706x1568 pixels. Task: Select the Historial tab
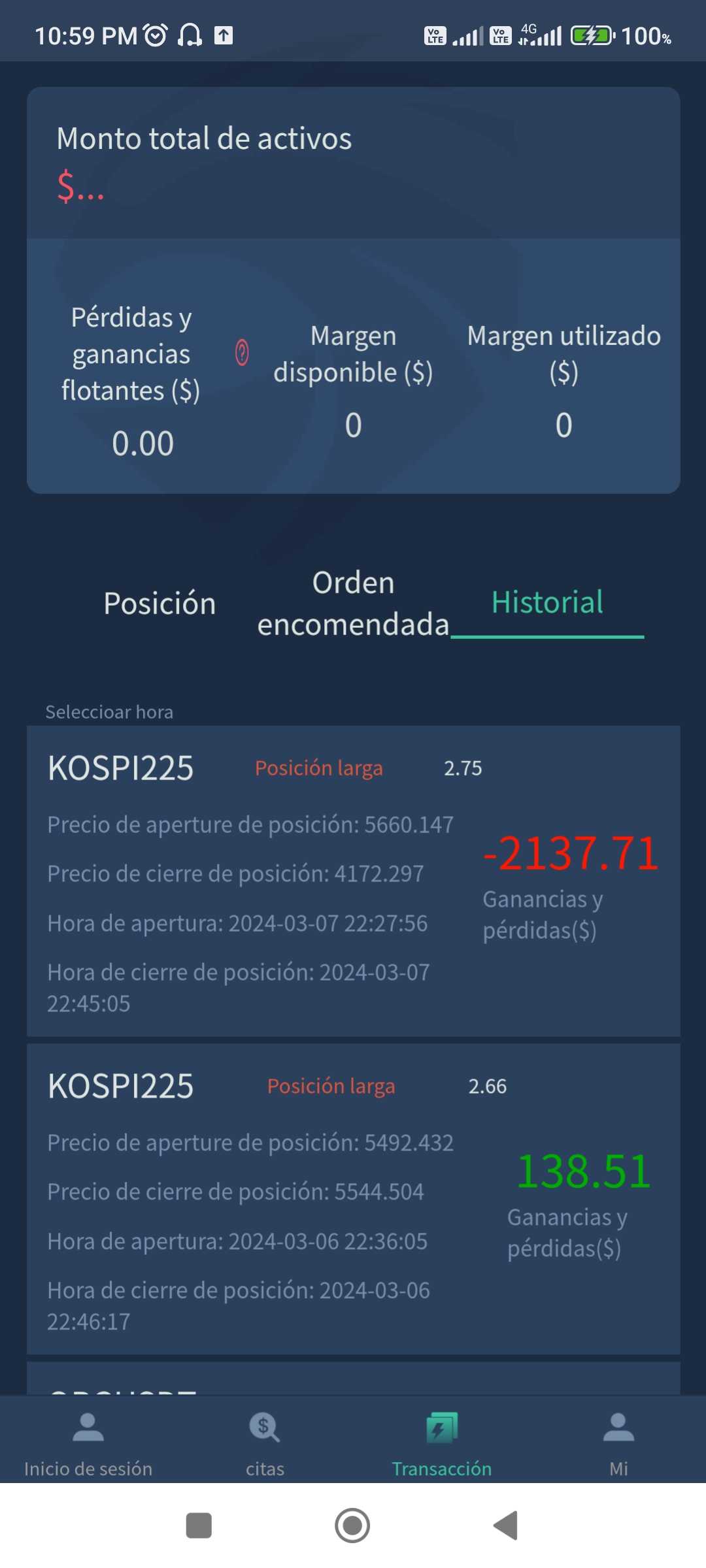click(547, 602)
